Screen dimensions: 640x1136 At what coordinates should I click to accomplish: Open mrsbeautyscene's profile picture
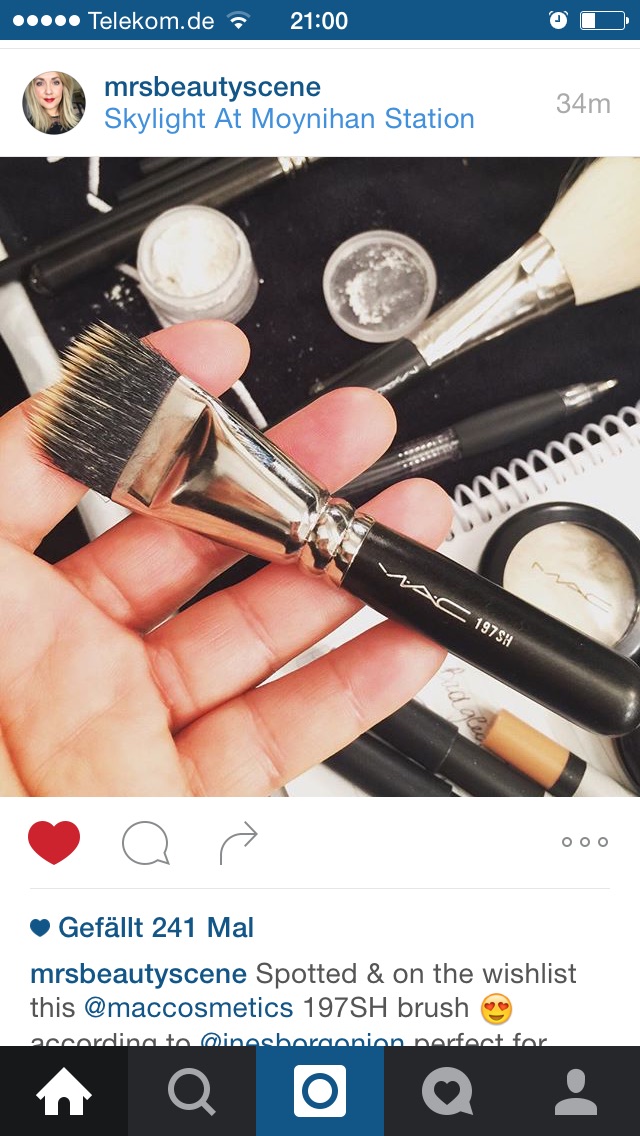point(54,103)
